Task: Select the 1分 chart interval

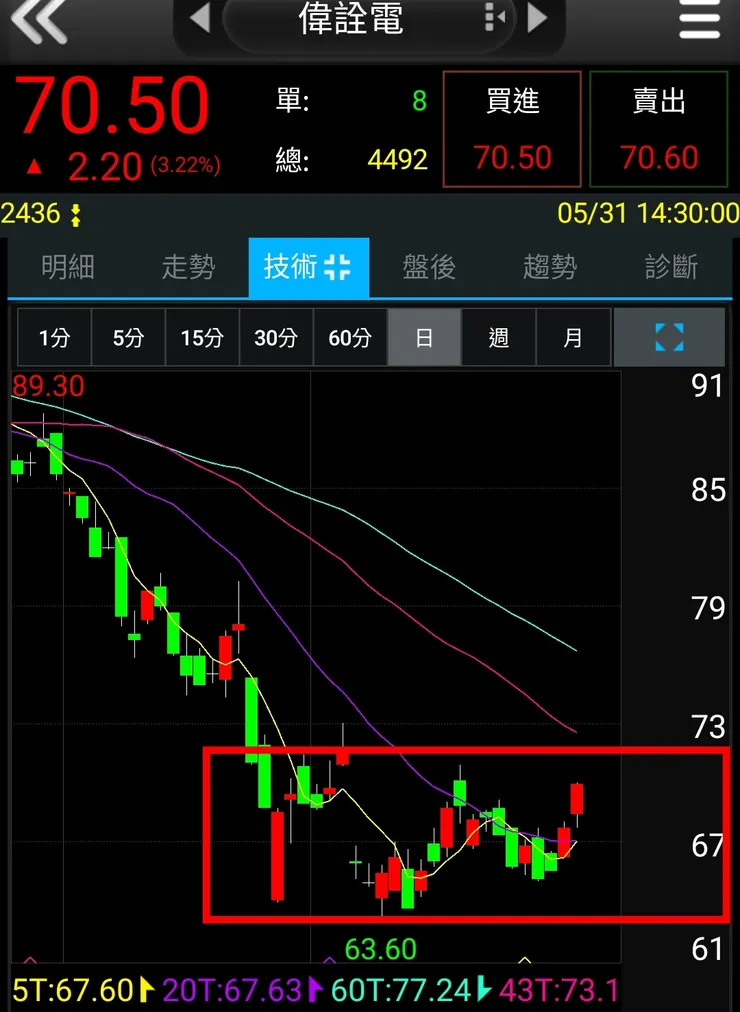Action: [x=54, y=338]
